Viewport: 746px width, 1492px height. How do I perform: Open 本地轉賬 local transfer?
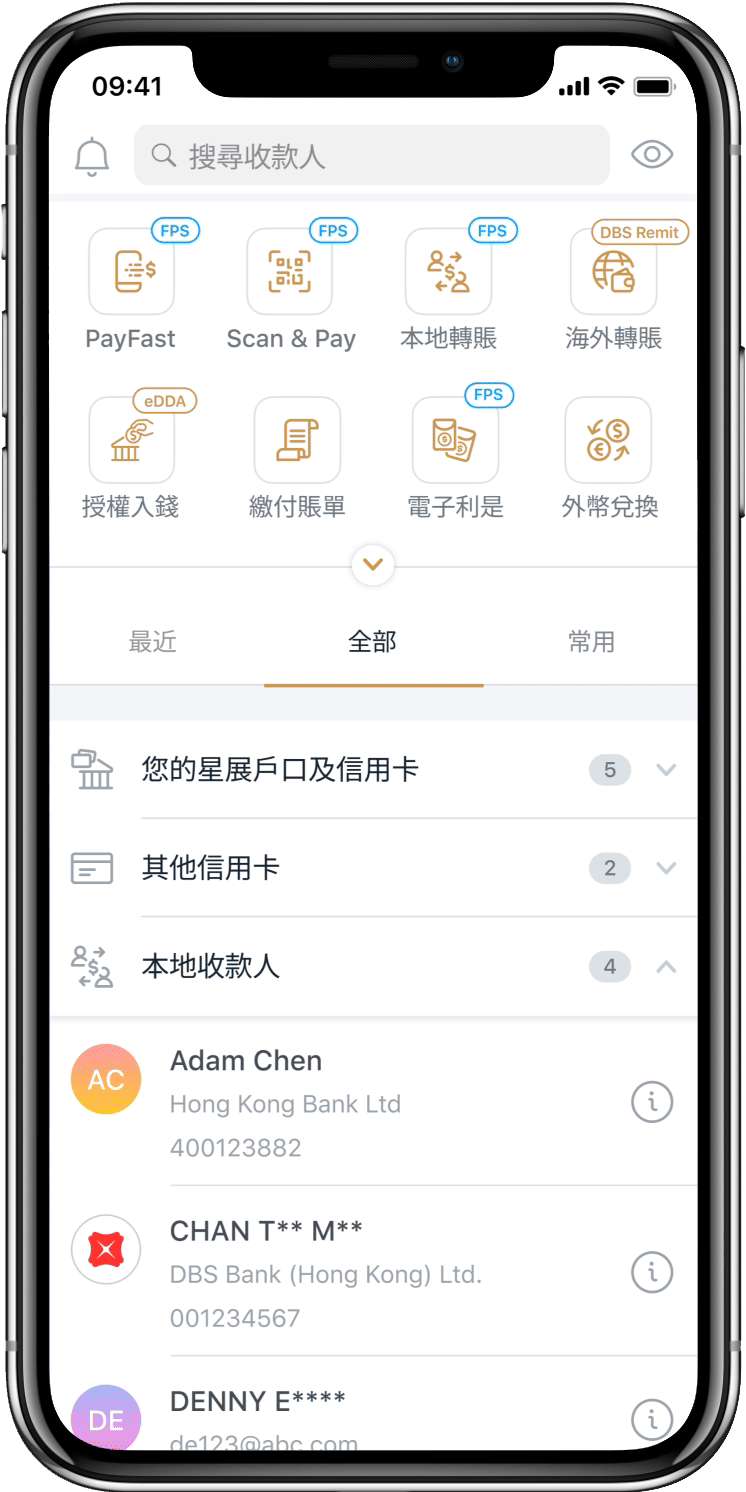point(448,272)
